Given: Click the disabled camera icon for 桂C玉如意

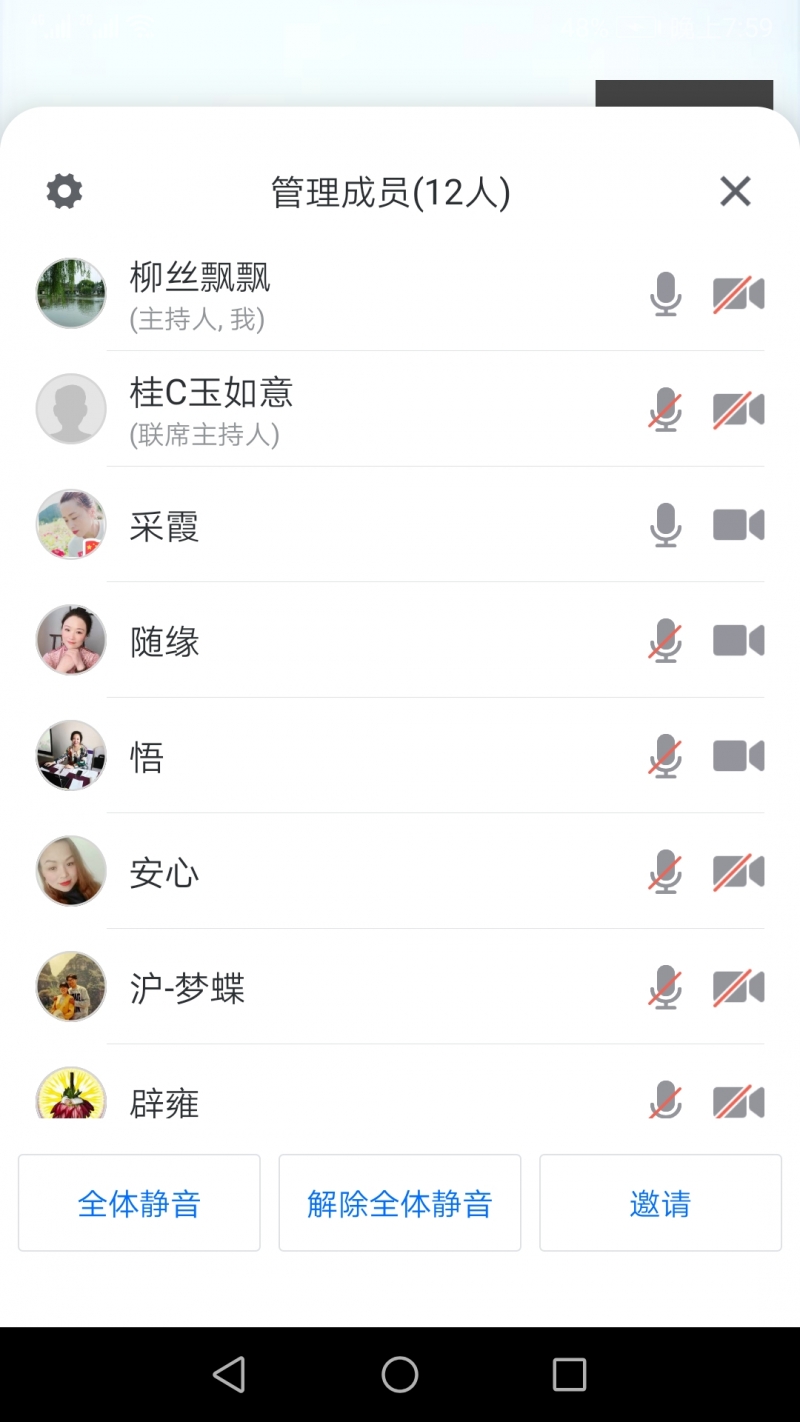Looking at the screenshot, I should (x=738, y=409).
